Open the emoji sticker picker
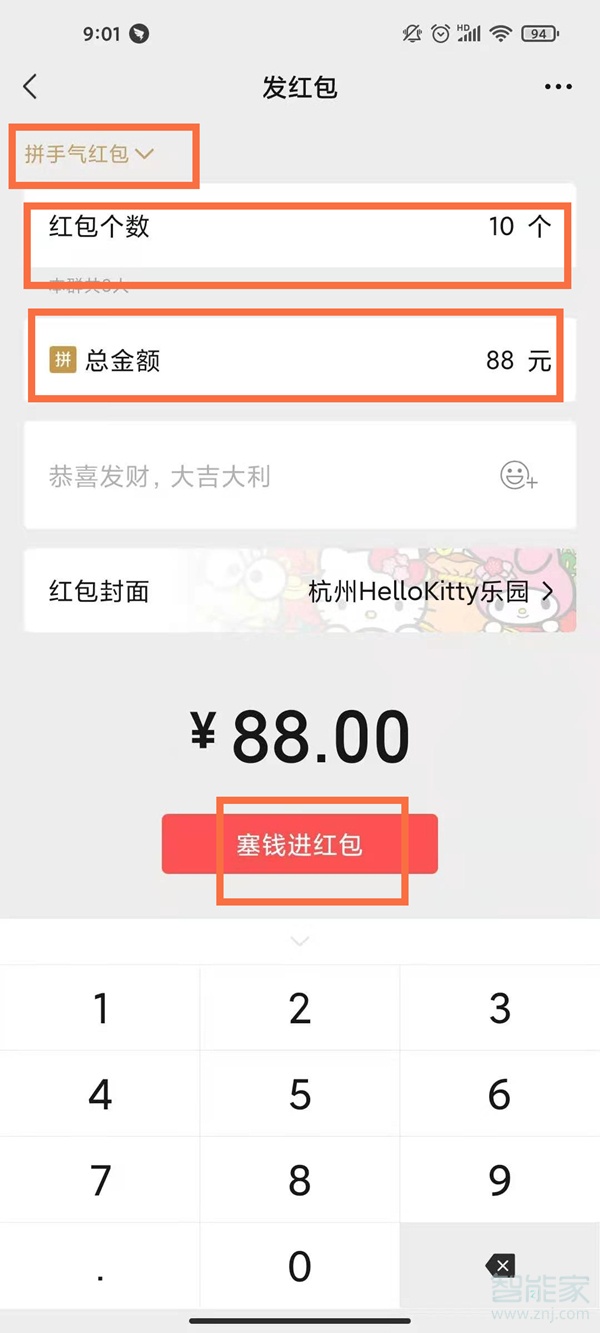 [519, 476]
